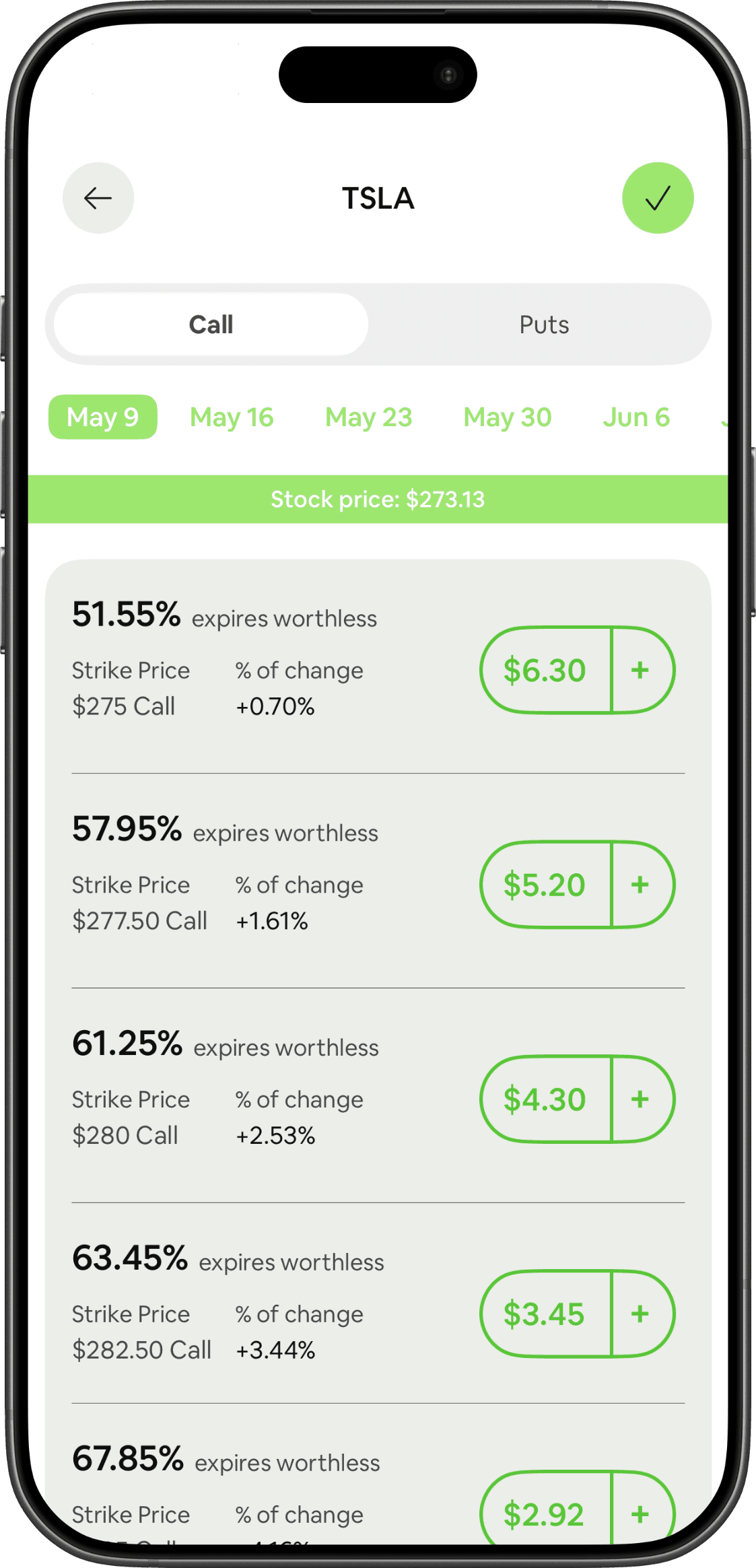Add the $280 Call using its plus icon
Image resolution: width=756 pixels, height=1568 pixels.
640,1099
